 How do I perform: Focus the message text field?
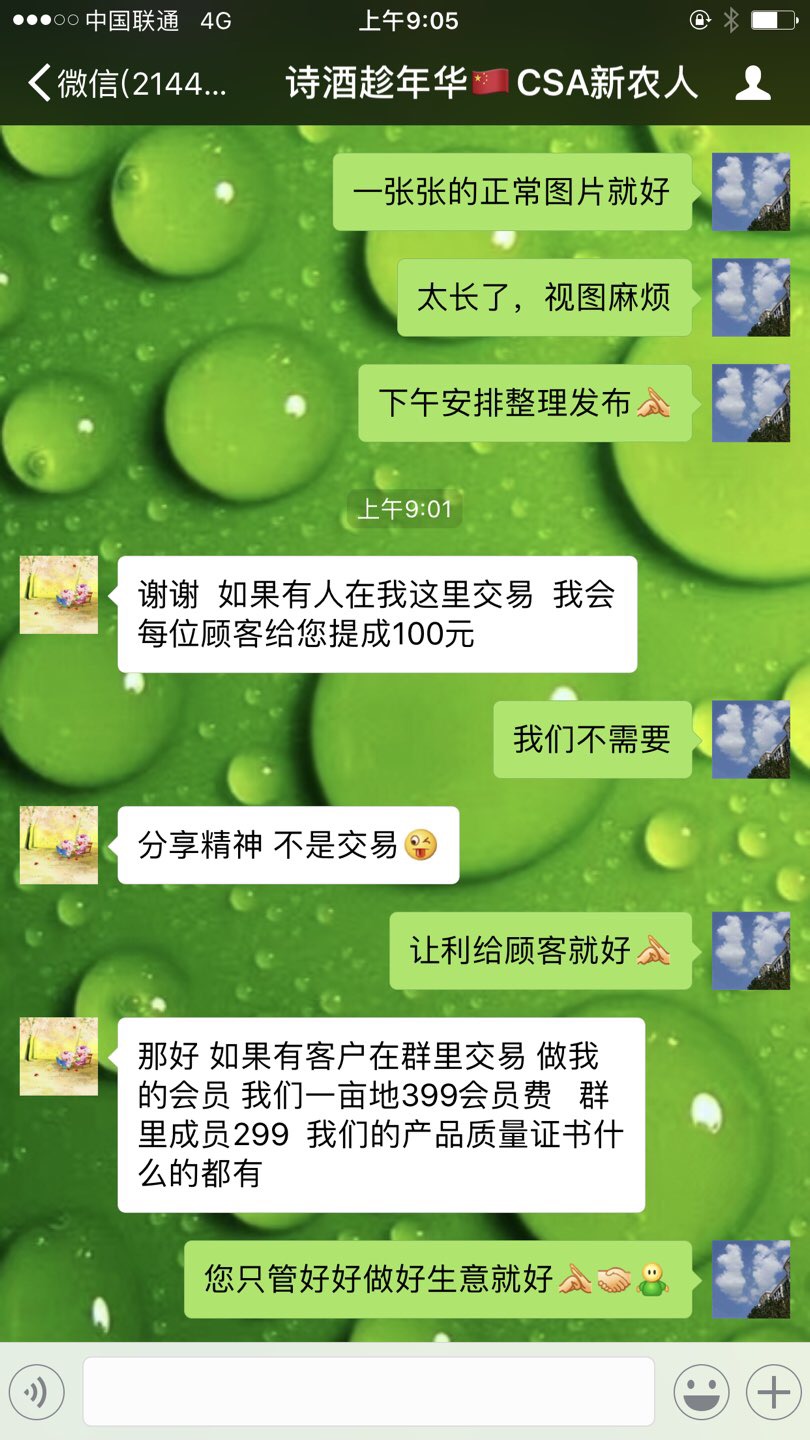[368, 1391]
